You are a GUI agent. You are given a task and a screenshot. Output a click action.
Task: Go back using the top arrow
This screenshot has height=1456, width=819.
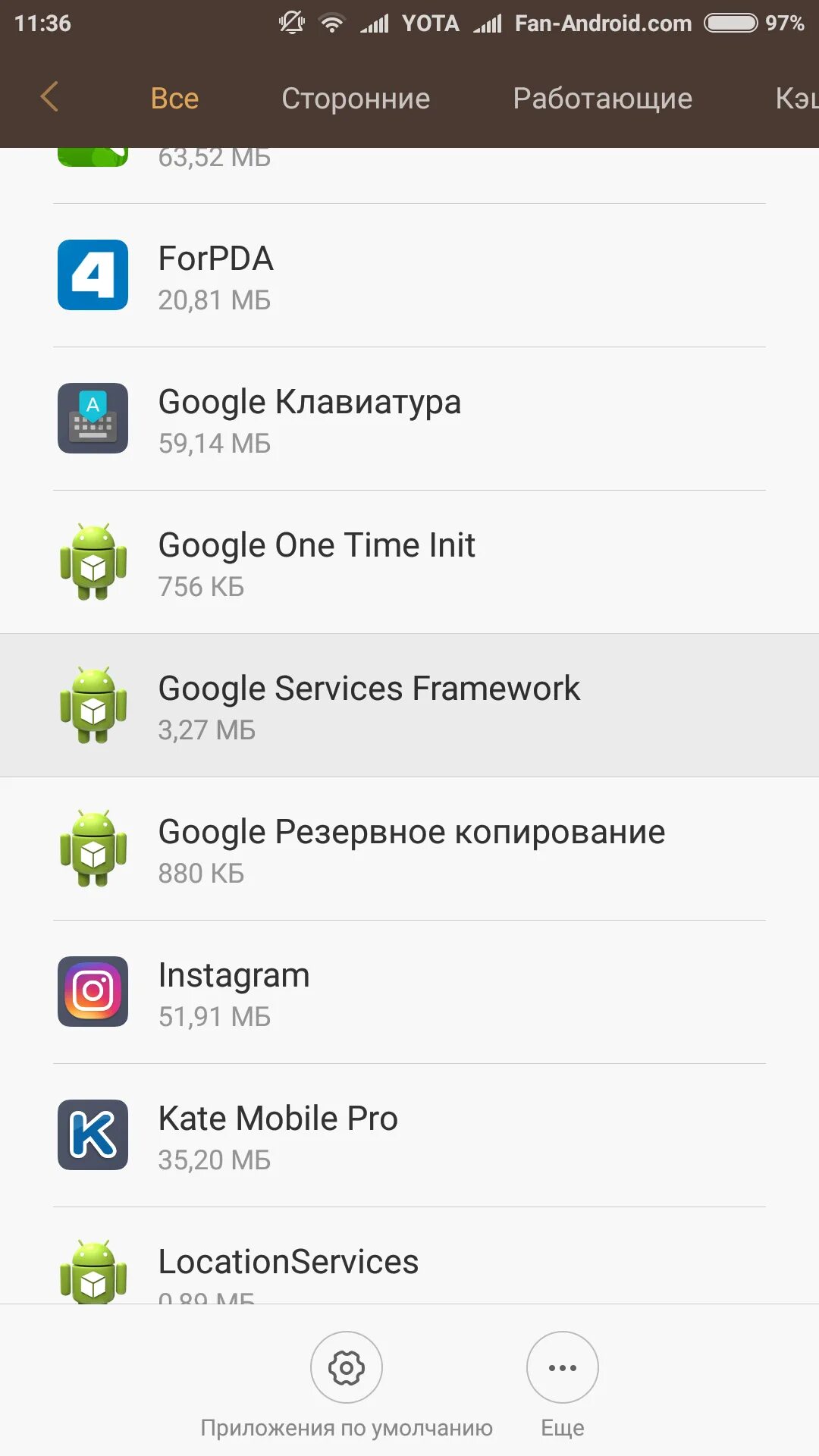pyautogui.click(x=49, y=97)
